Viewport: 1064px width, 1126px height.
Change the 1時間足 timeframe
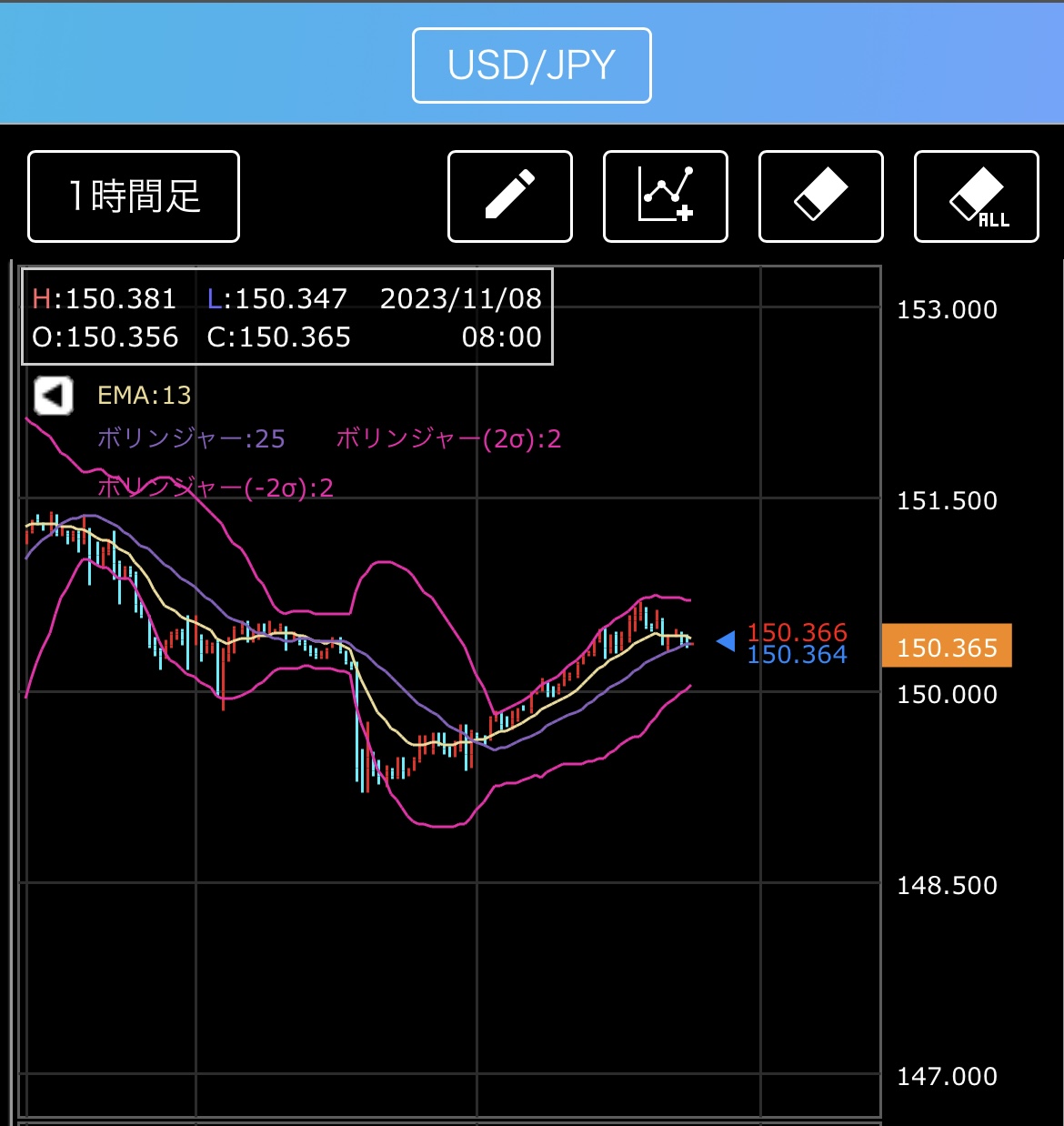(x=134, y=196)
